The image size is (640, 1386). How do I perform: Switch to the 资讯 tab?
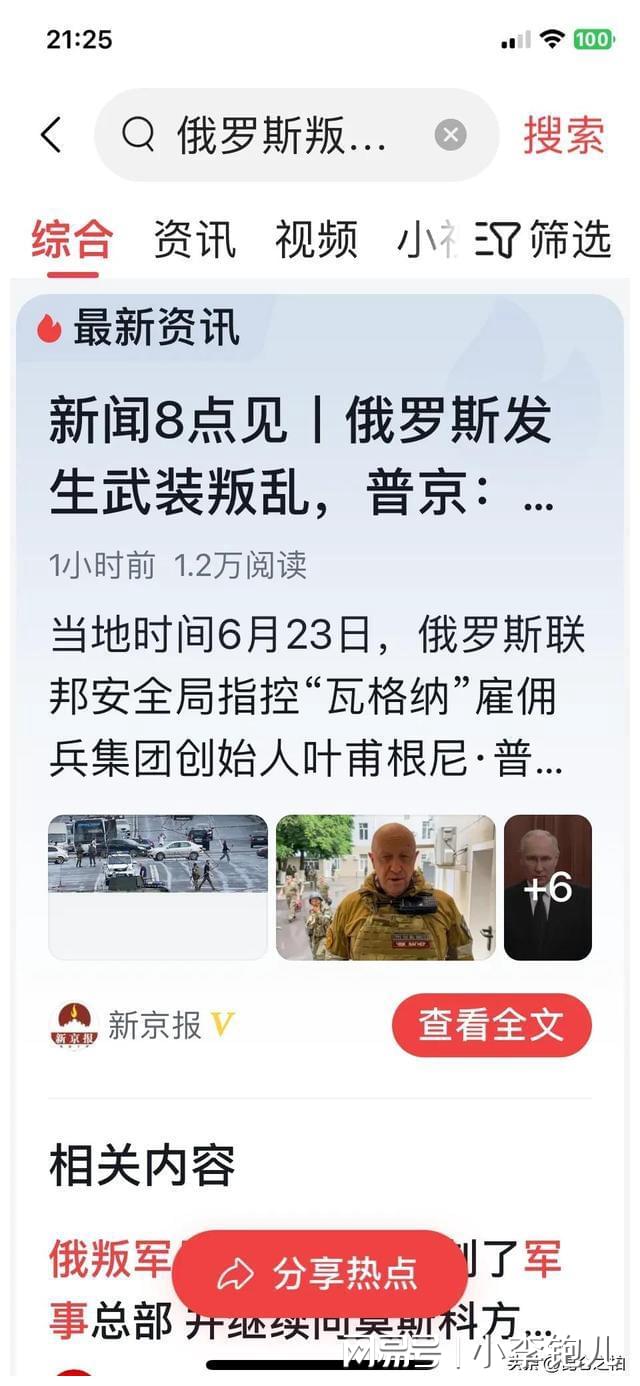[194, 240]
